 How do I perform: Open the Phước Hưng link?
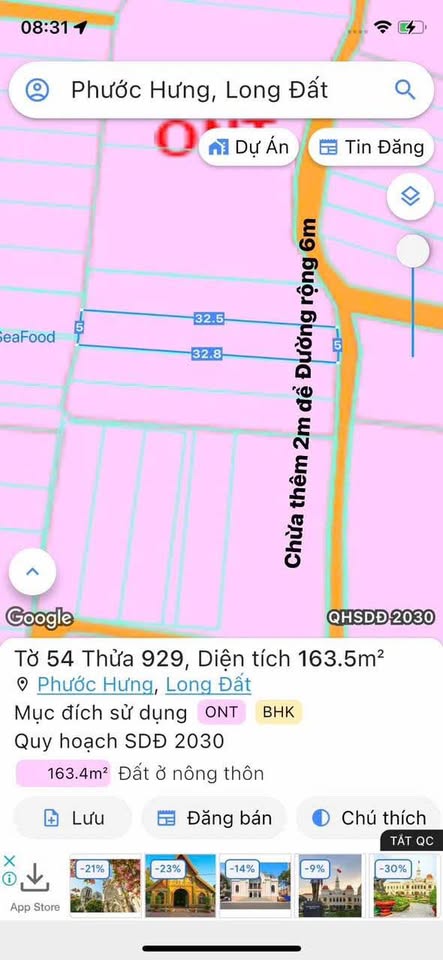pyautogui.click(x=95, y=684)
